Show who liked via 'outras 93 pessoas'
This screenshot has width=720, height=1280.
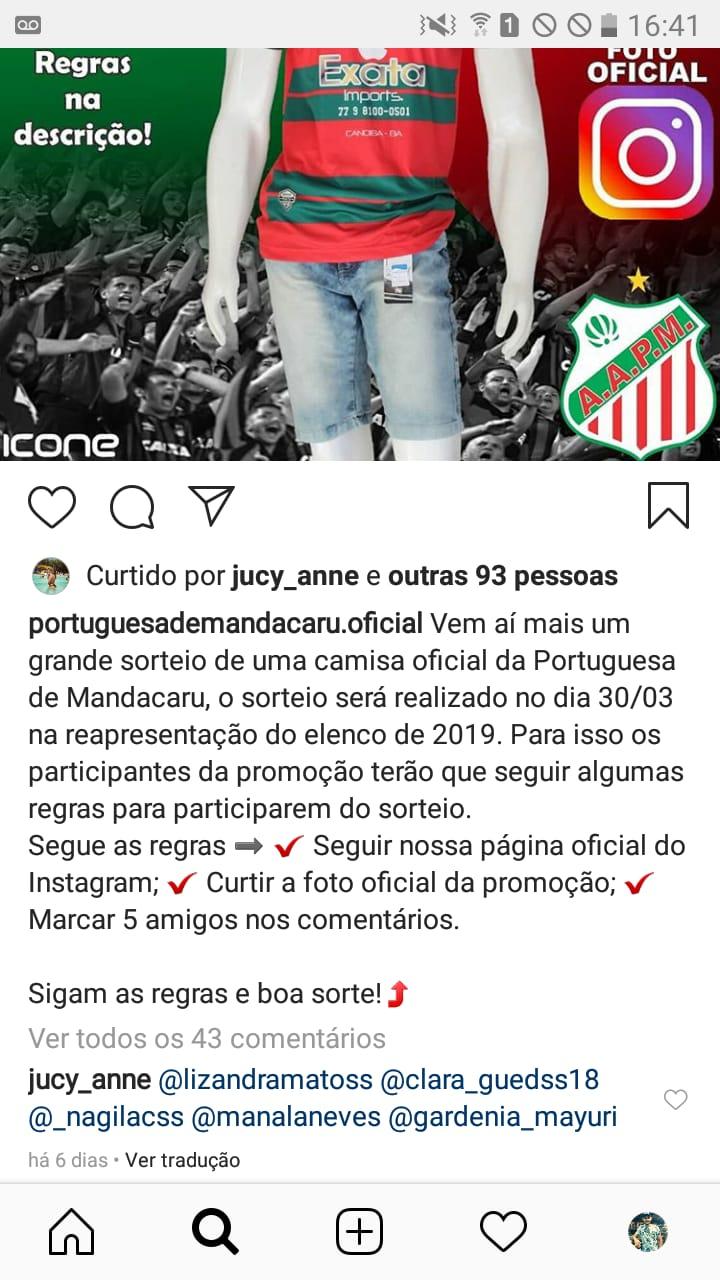point(503,575)
